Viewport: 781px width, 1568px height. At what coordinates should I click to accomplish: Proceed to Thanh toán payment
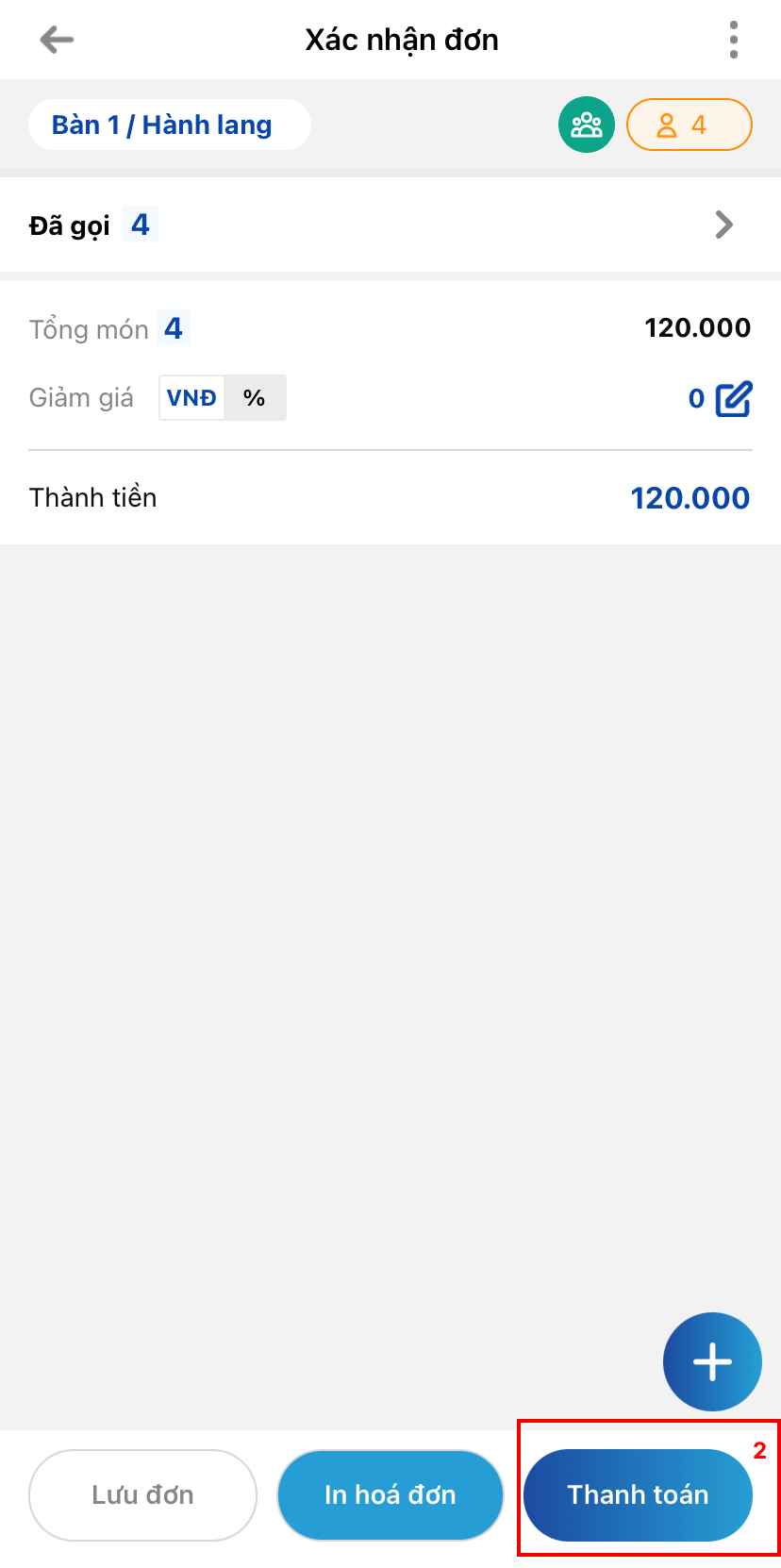point(638,1494)
